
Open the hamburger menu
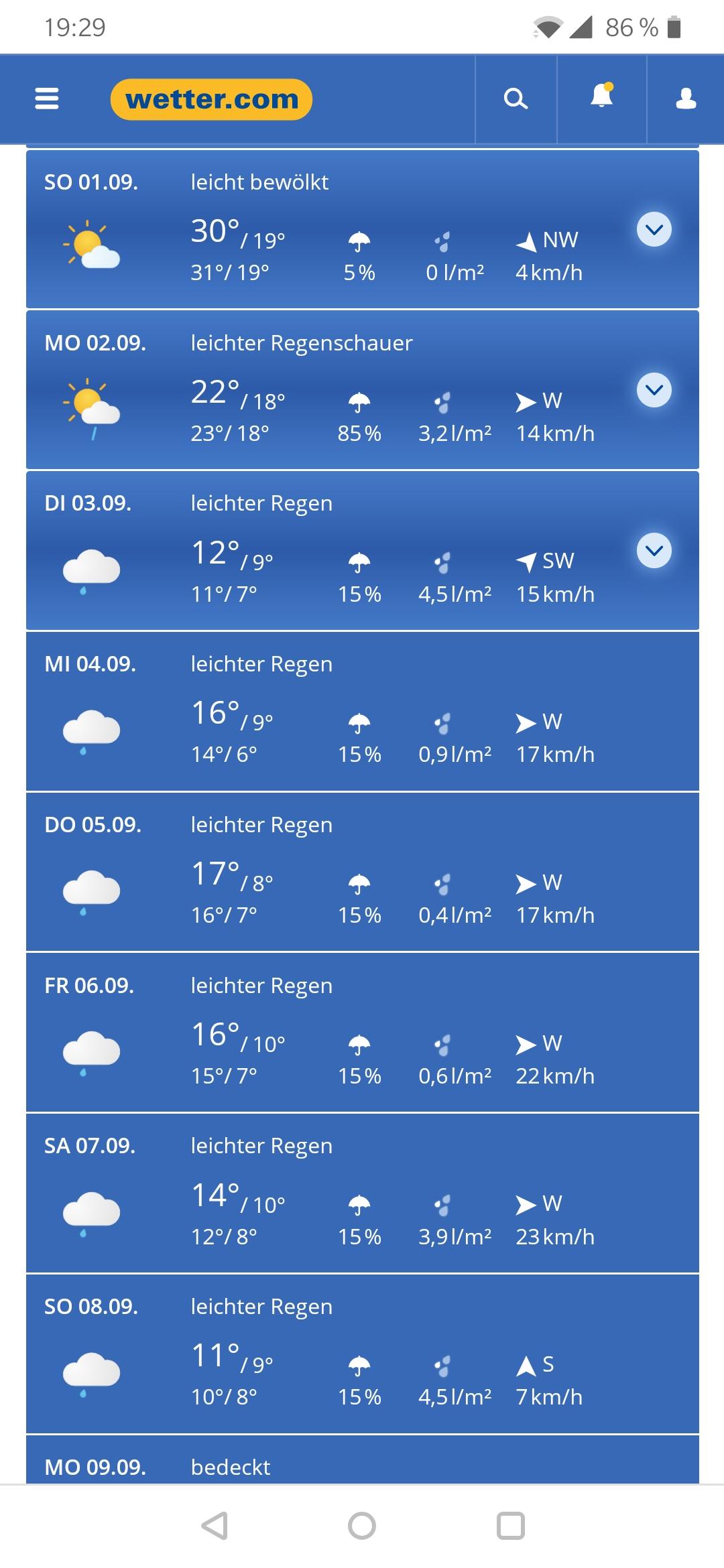click(47, 99)
